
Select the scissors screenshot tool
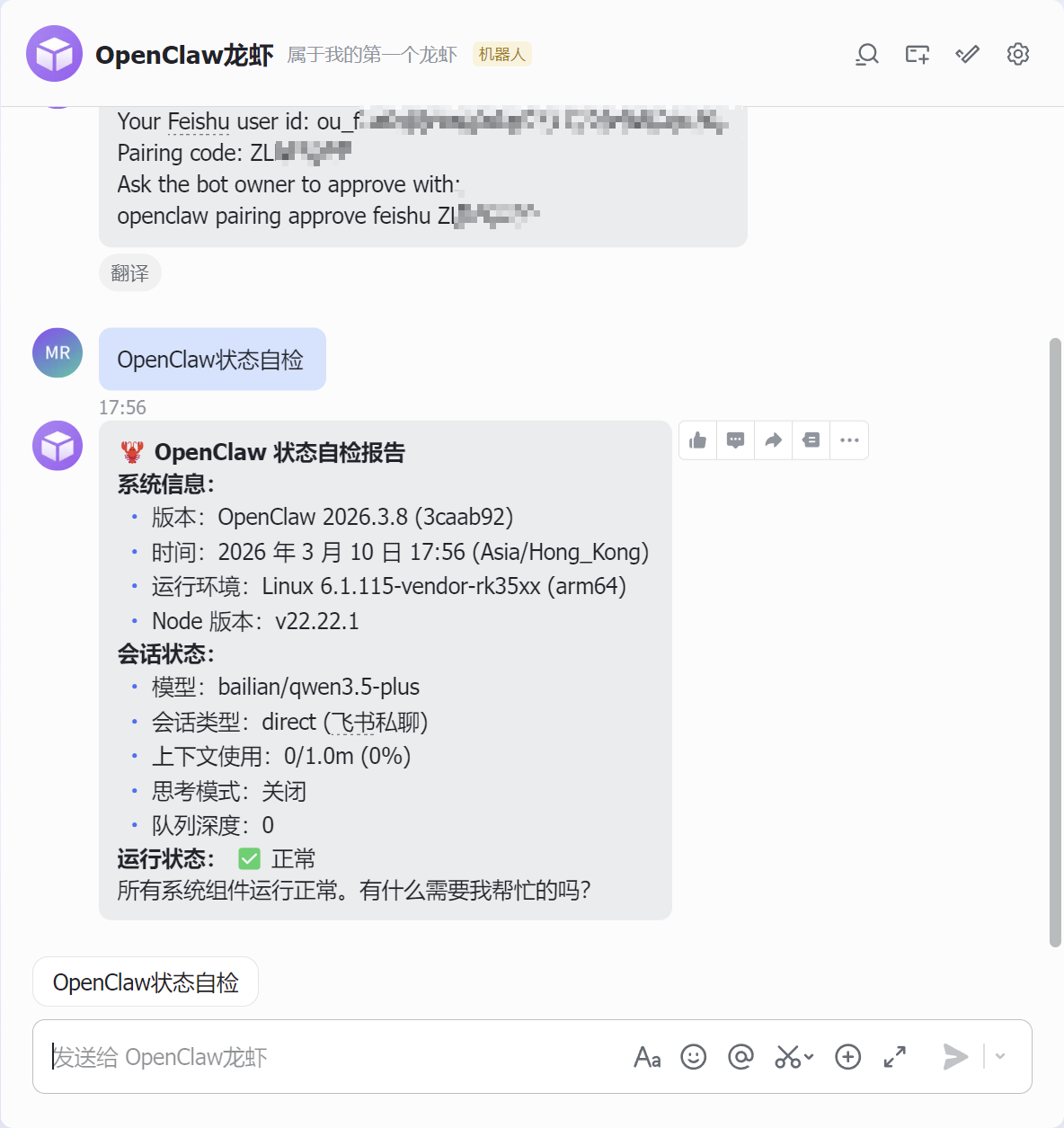tap(788, 1057)
